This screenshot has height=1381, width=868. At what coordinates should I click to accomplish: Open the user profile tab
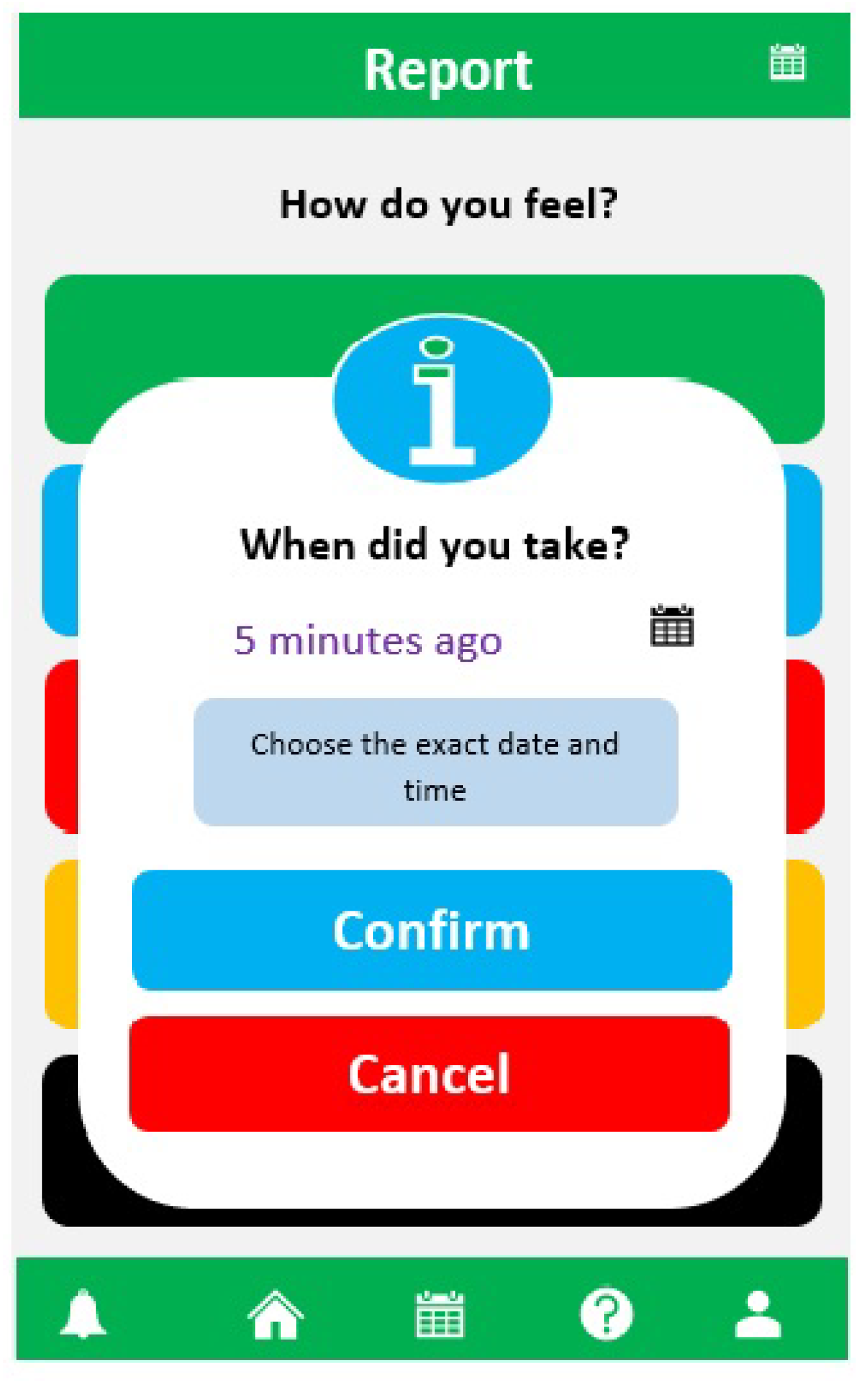[758, 1314]
